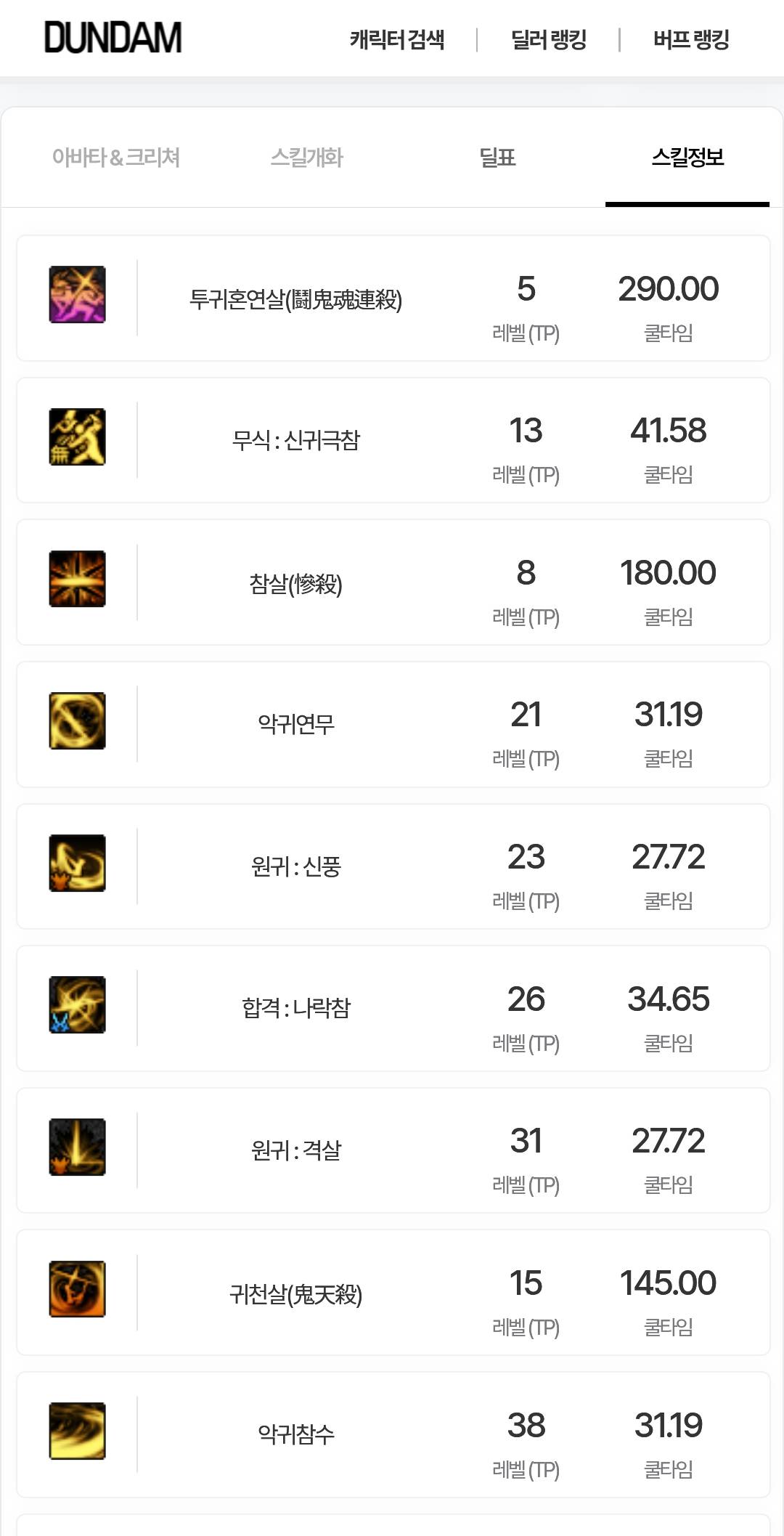Switch to the 스킬개화 tab
The height and width of the screenshot is (1536, 784).
[x=306, y=158]
